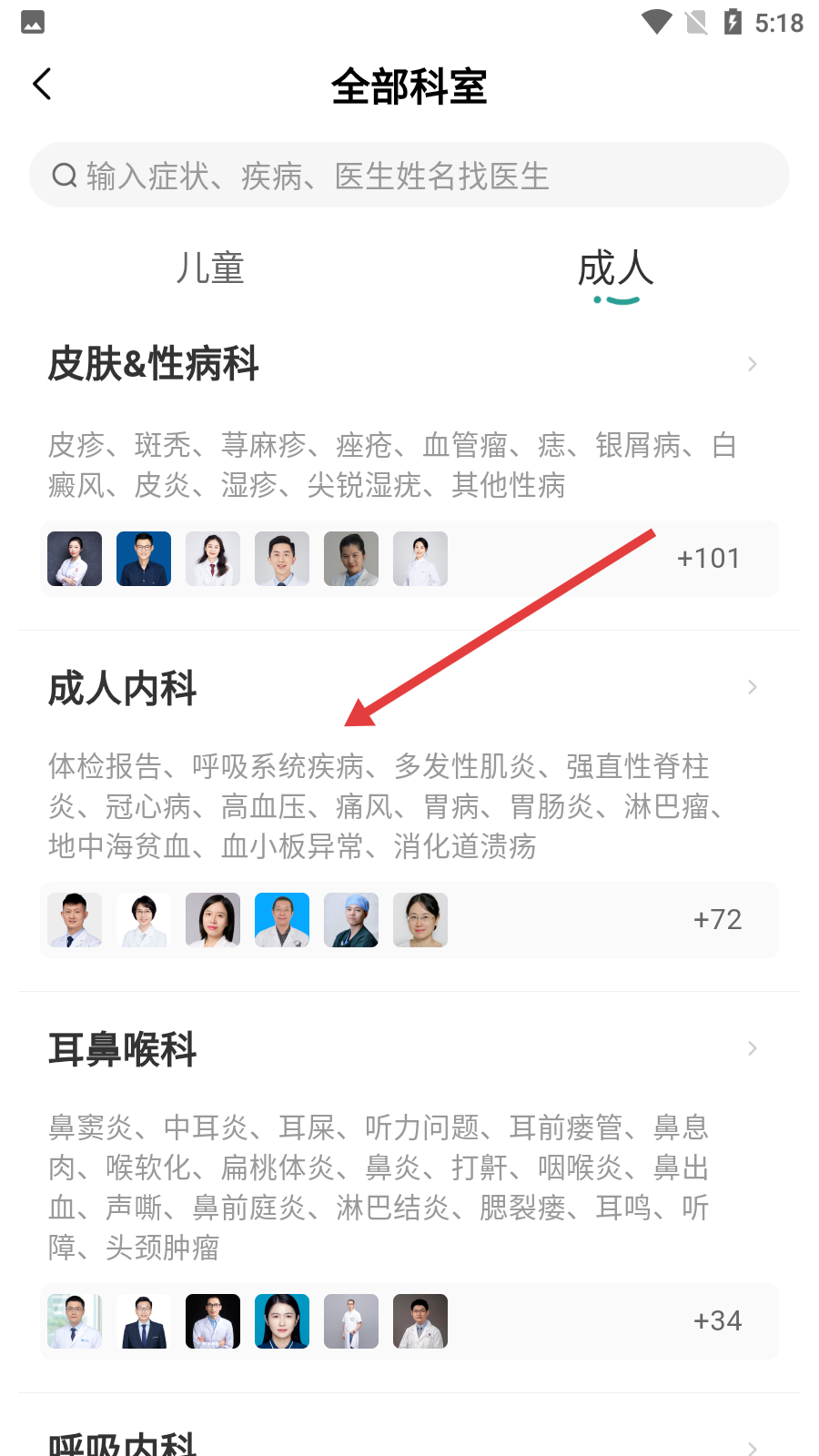Open the 呼吸内科 department

(123, 1442)
